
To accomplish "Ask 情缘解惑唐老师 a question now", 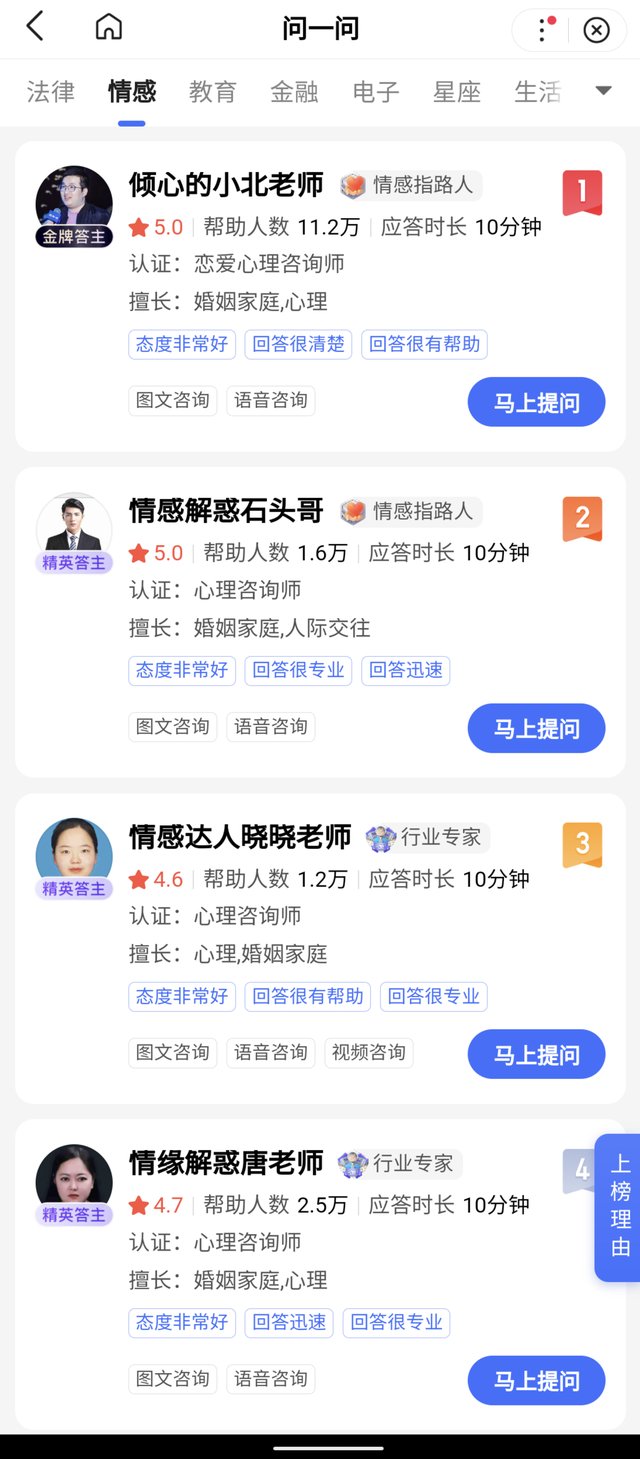I will 536,1381.
